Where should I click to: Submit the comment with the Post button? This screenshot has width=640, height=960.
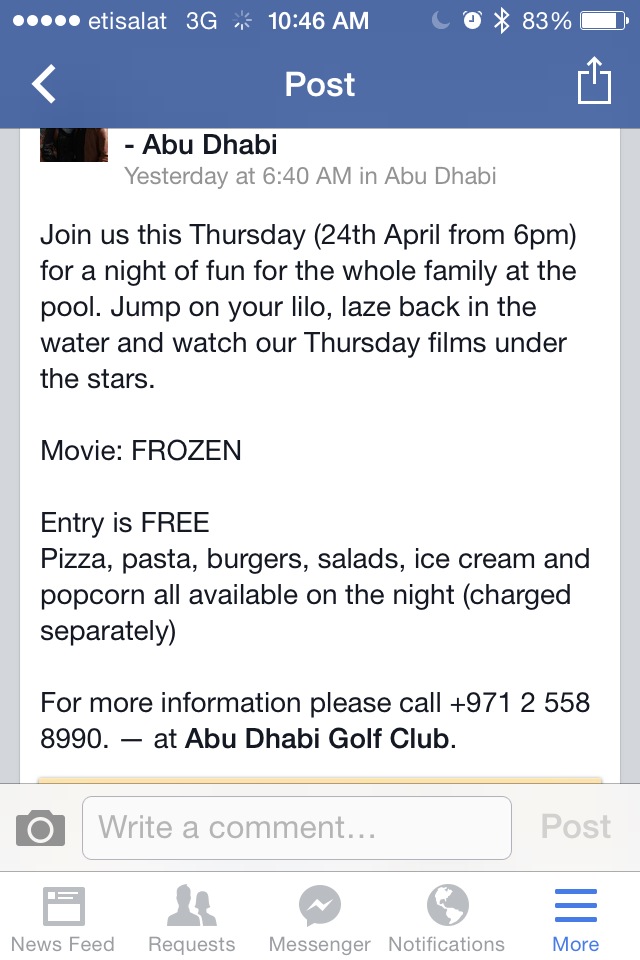(575, 827)
